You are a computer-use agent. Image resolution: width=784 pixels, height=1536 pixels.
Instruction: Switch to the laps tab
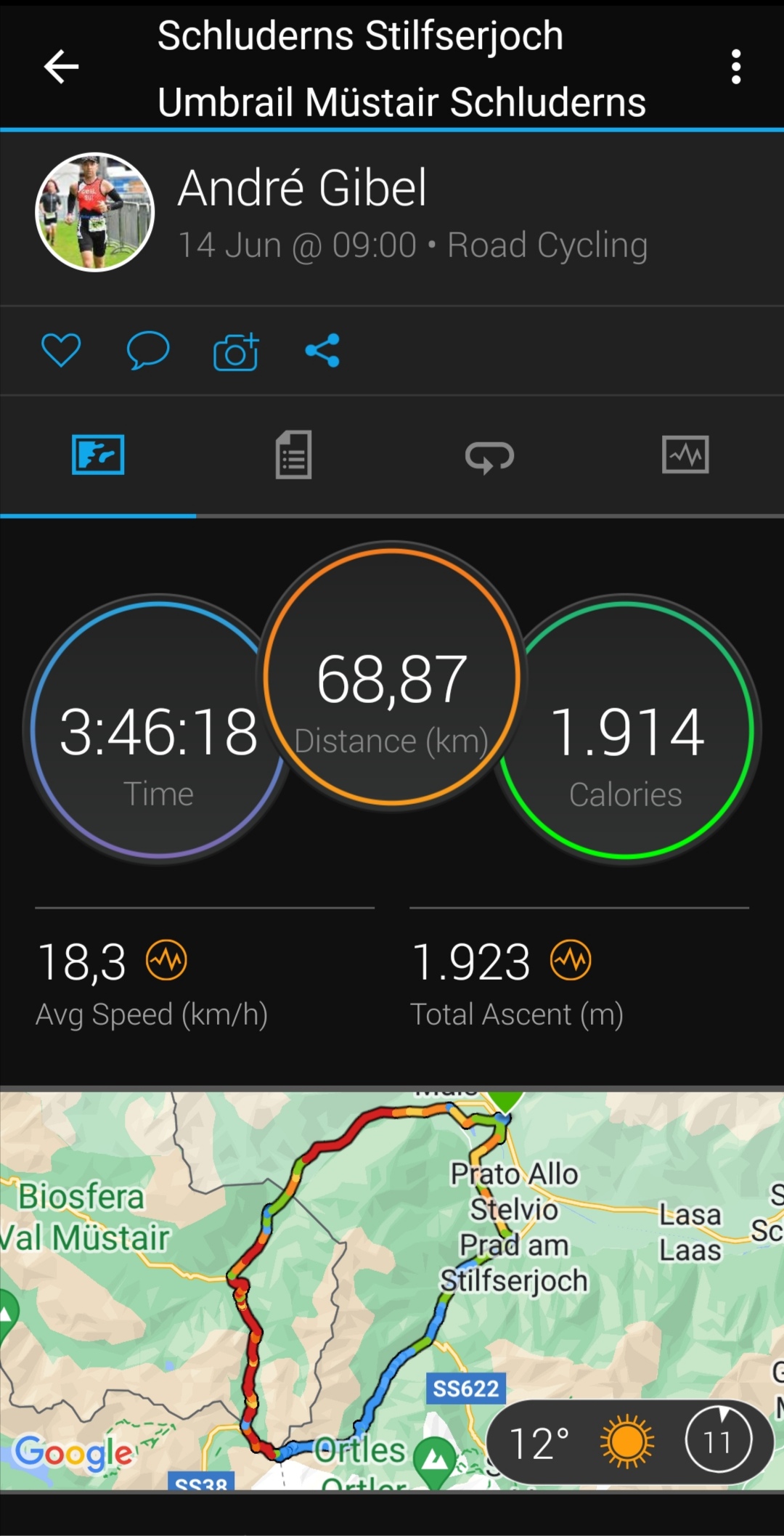[489, 457]
